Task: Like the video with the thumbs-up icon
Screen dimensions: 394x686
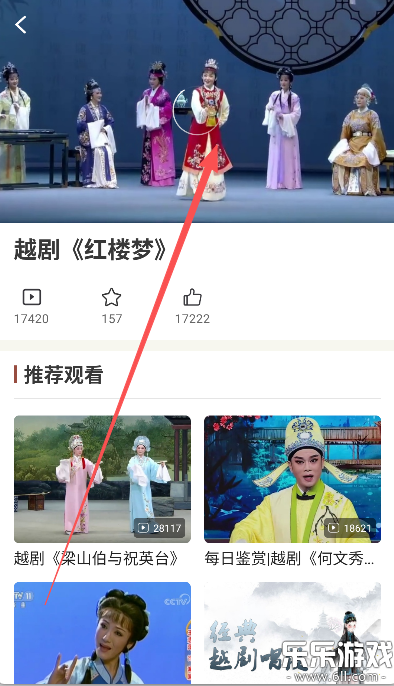Action: click(x=192, y=298)
